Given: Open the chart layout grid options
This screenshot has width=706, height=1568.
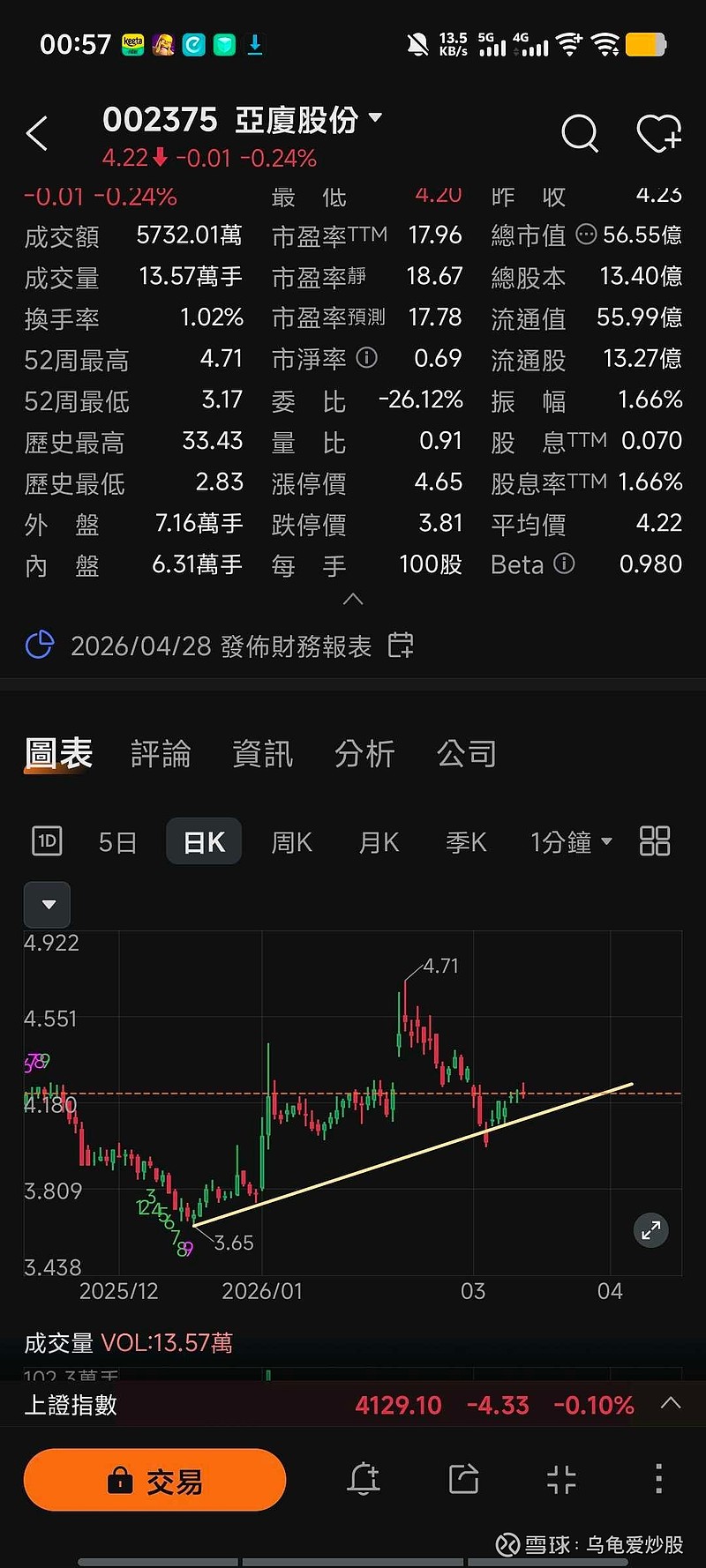Looking at the screenshot, I should click(654, 841).
